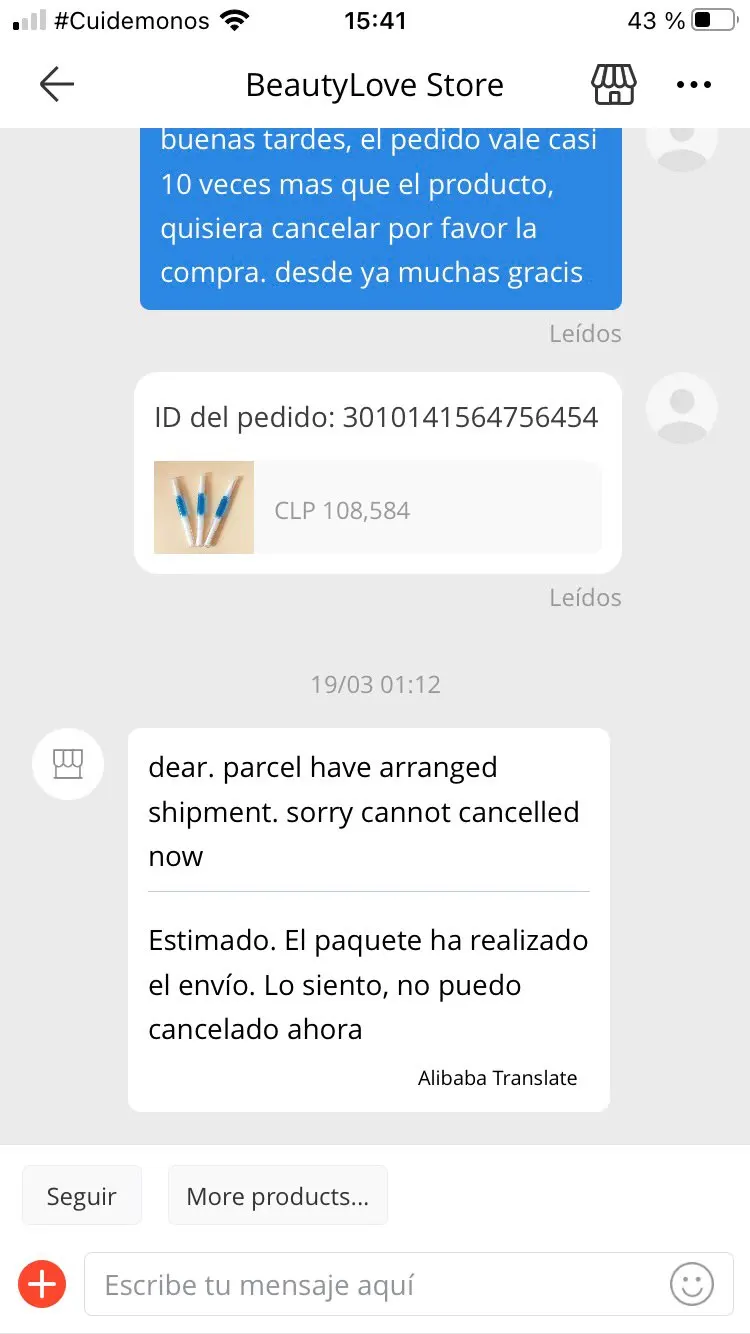Open the BeautyLove Store shop icon
This screenshot has height=1334, width=750.
click(614, 85)
